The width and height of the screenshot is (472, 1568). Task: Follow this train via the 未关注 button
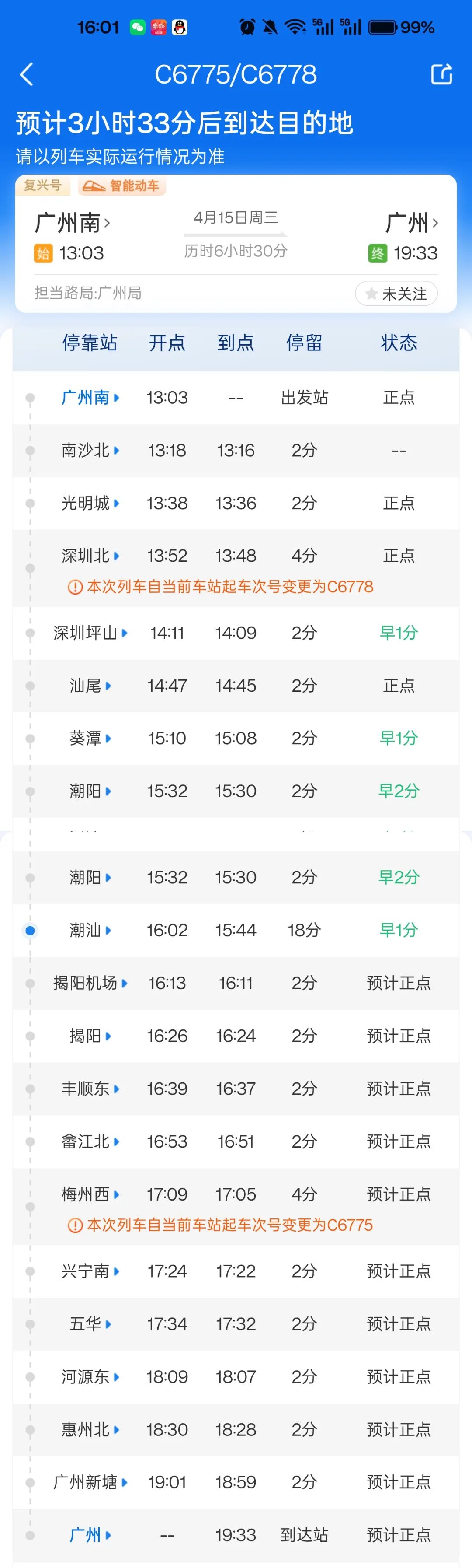pyautogui.click(x=396, y=294)
